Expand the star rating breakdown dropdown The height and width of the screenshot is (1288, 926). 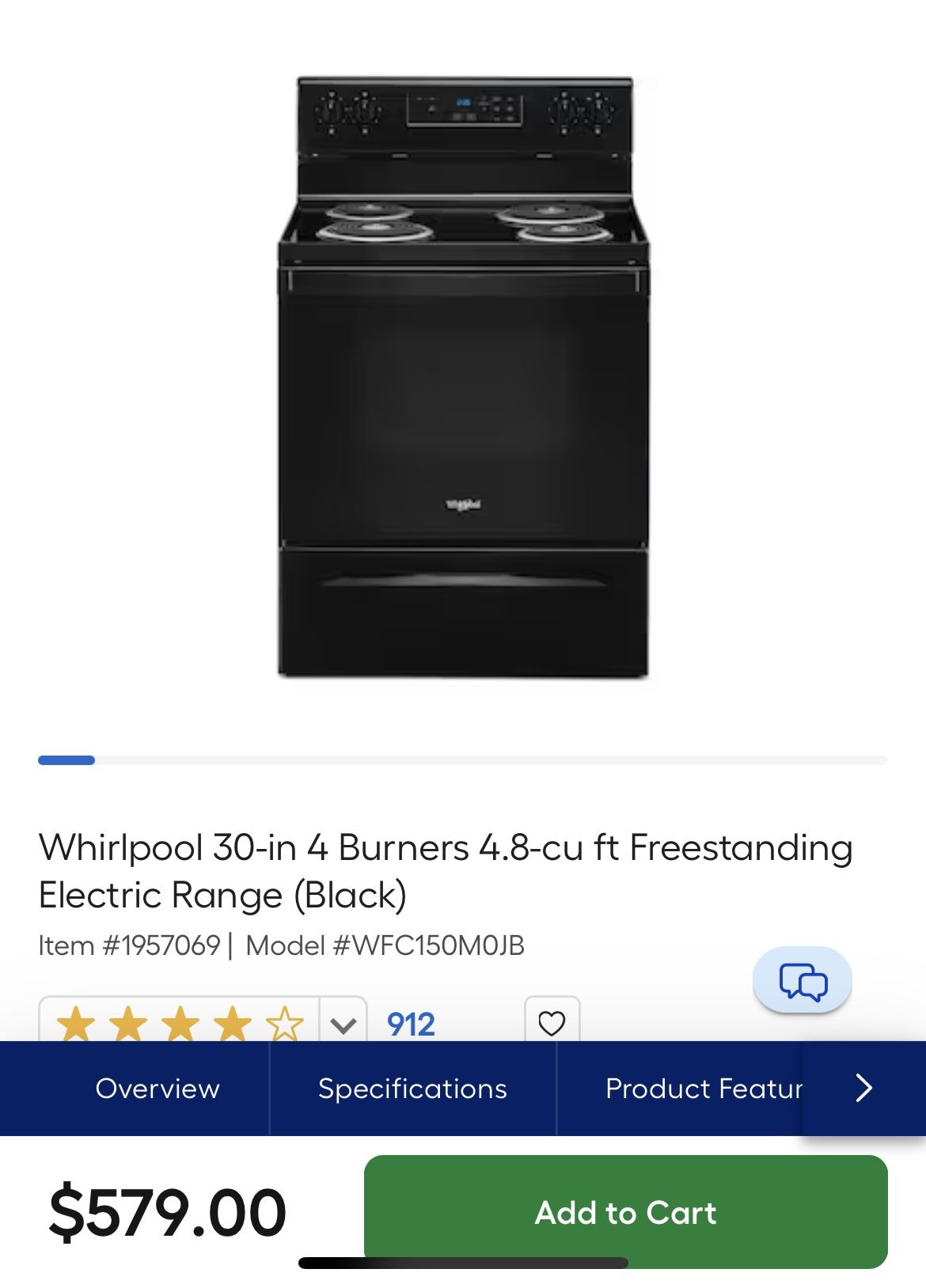343,1025
